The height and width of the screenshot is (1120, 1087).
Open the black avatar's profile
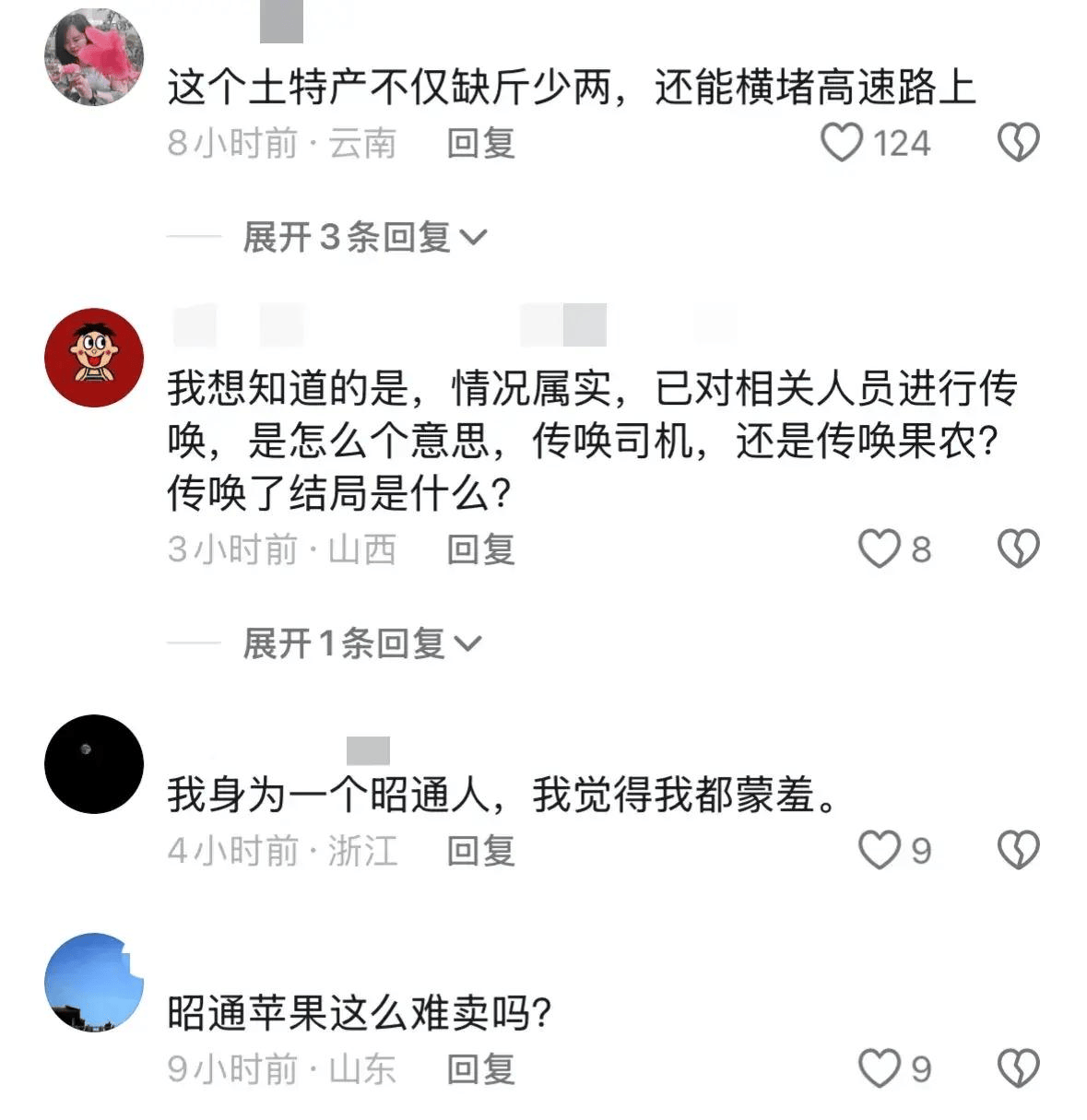[94, 763]
